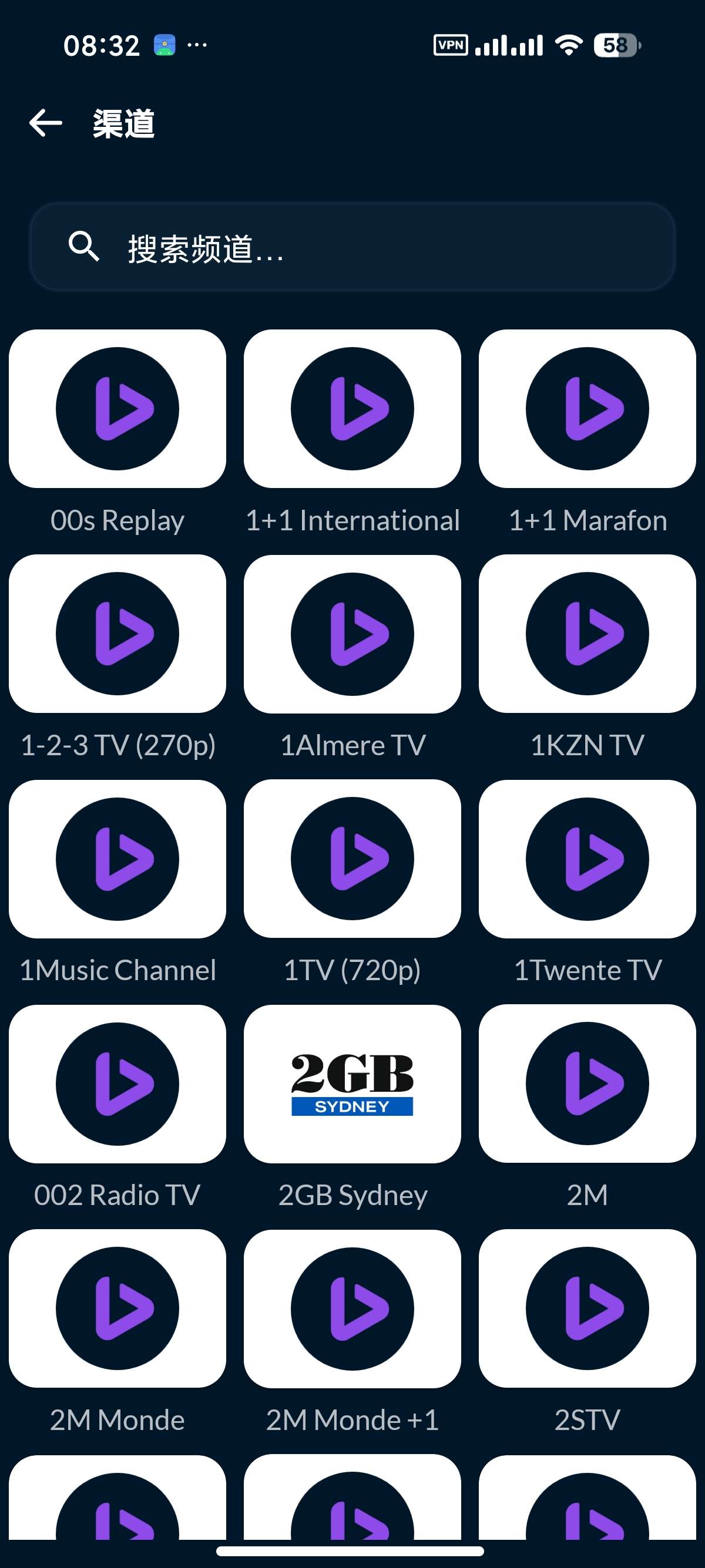Play the 1TV (720p) channel
Screen dimensions: 705x1568
pyautogui.click(x=352, y=859)
